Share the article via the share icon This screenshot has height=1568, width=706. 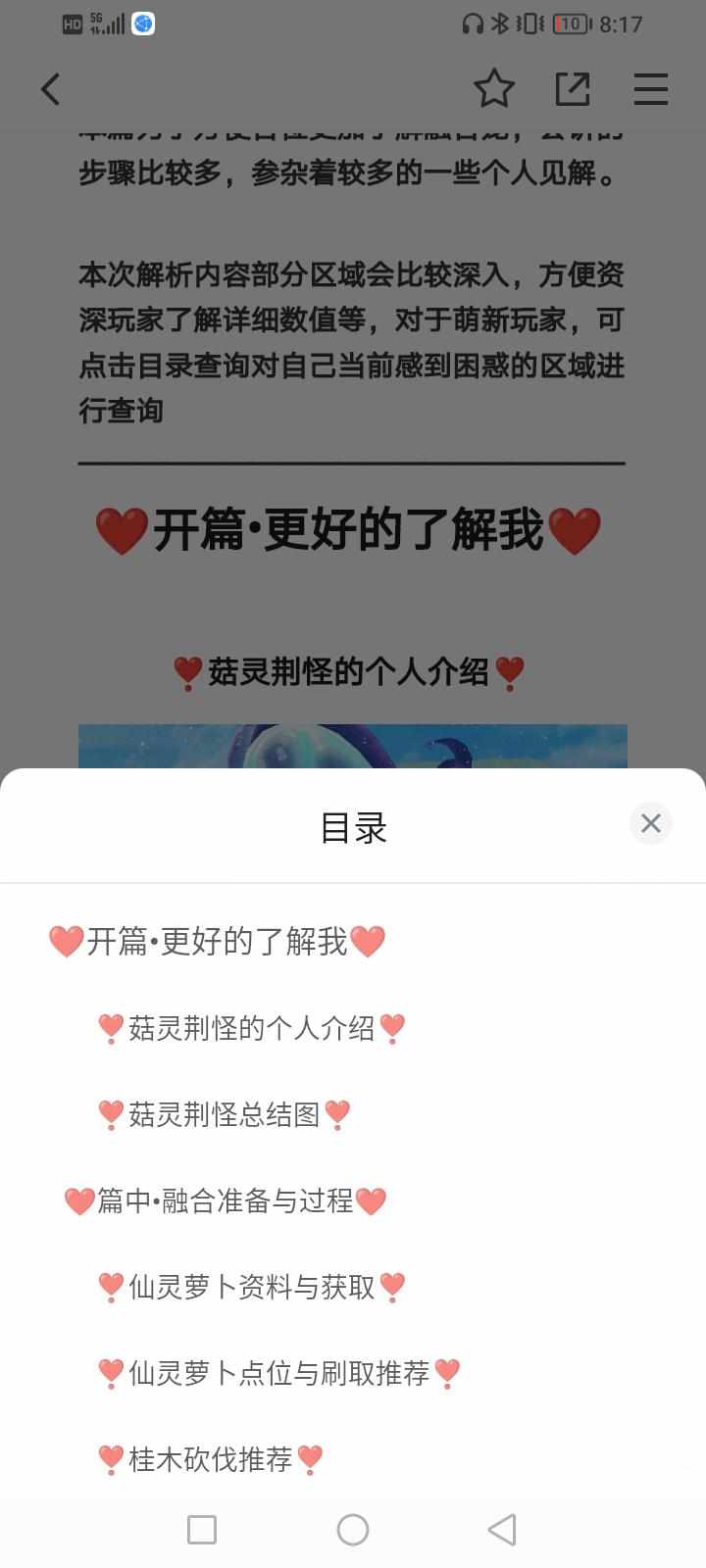tap(573, 89)
